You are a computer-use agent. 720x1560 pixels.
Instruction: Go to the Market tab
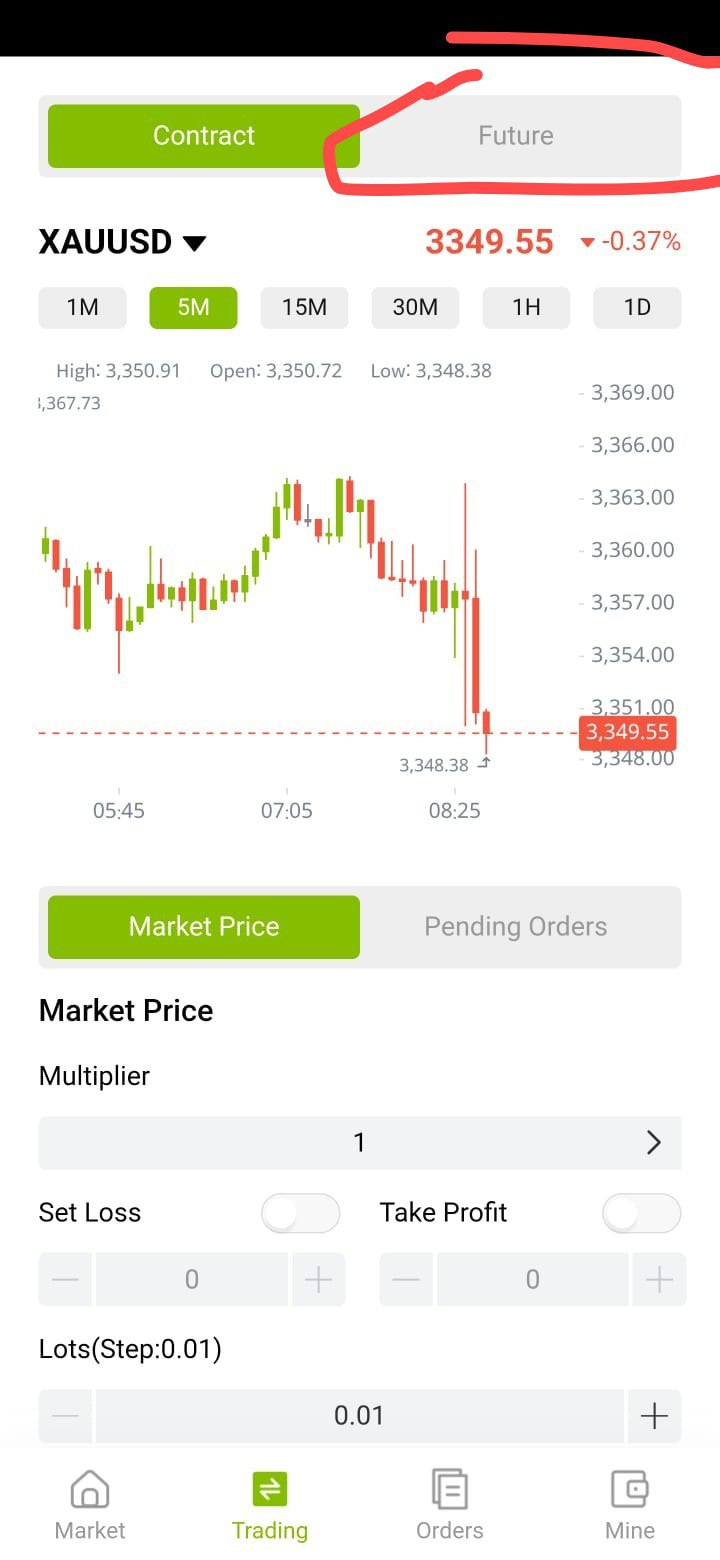[90, 1505]
